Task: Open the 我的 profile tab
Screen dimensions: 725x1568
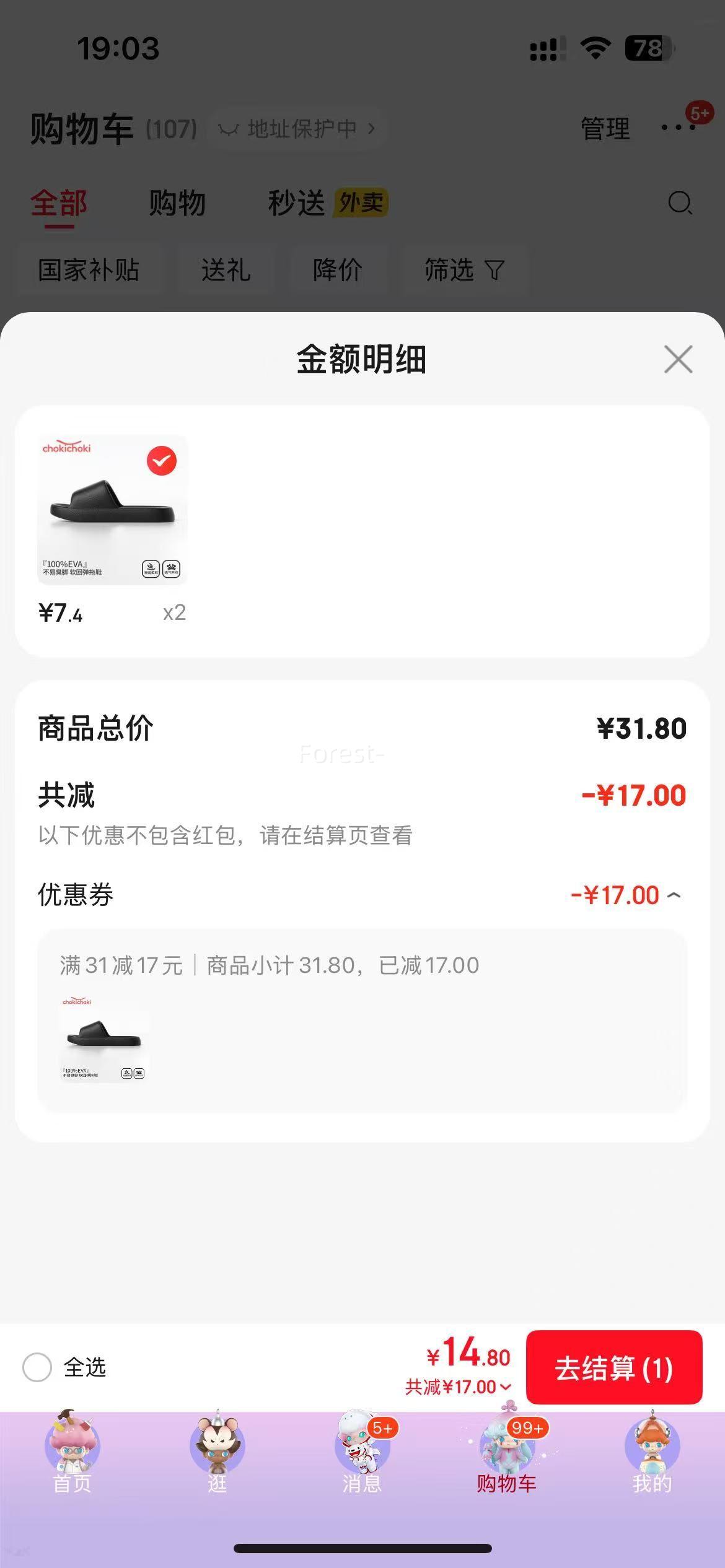Action: (652, 1453)
